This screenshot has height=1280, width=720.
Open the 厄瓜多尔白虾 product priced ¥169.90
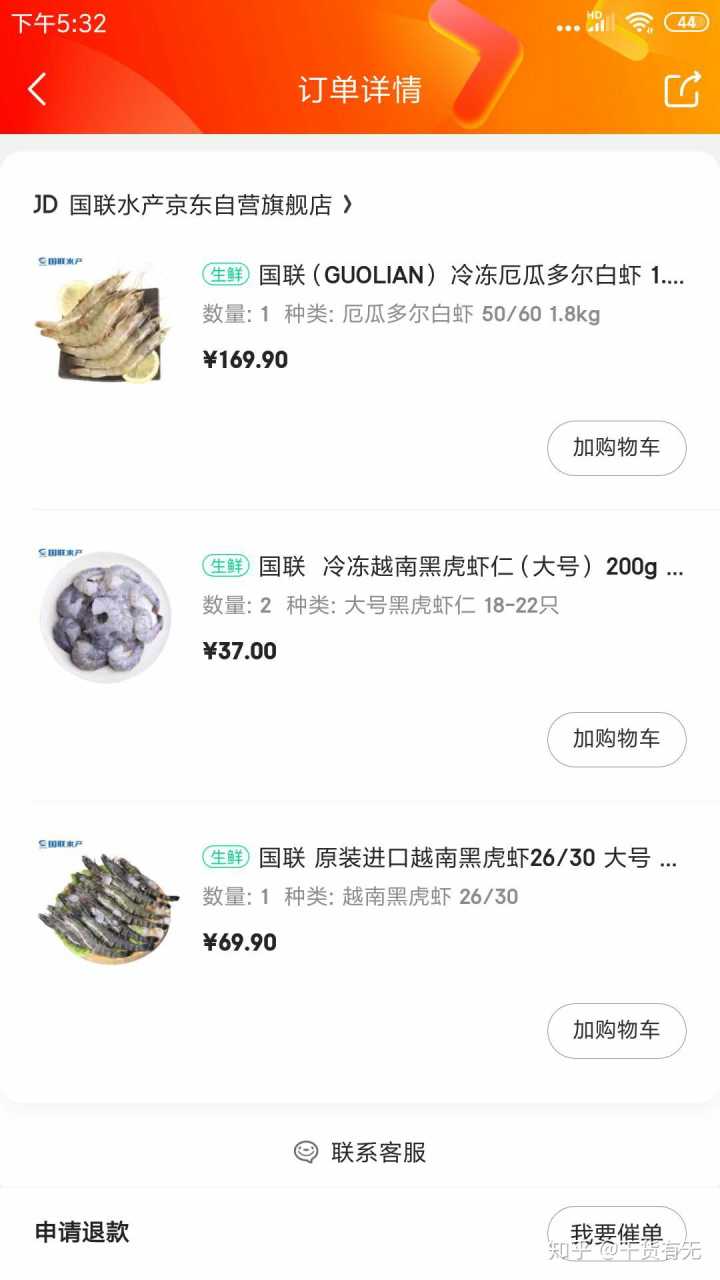click(470, 275)
